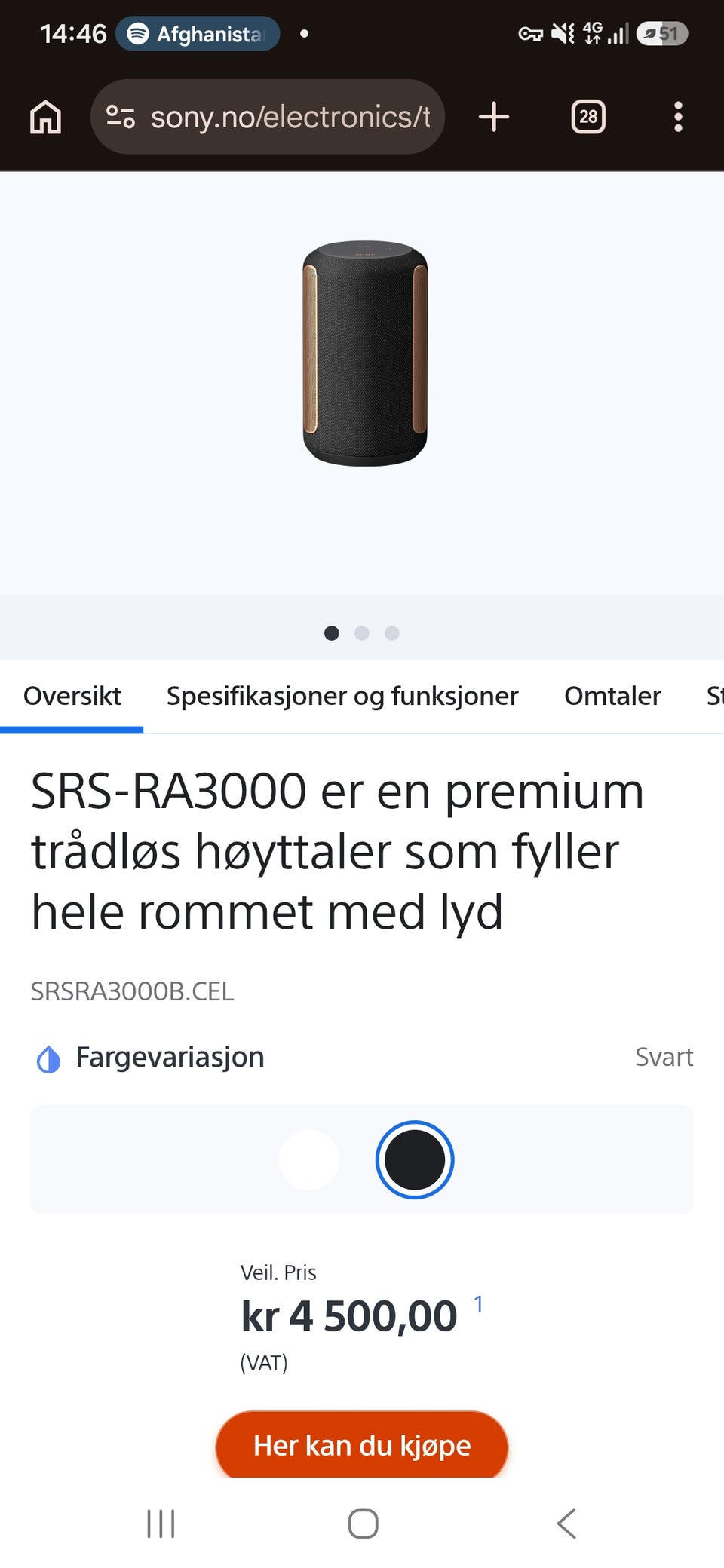Select the white color variant
This screenshot has height=1568, width=724.
pos(309,1159)
